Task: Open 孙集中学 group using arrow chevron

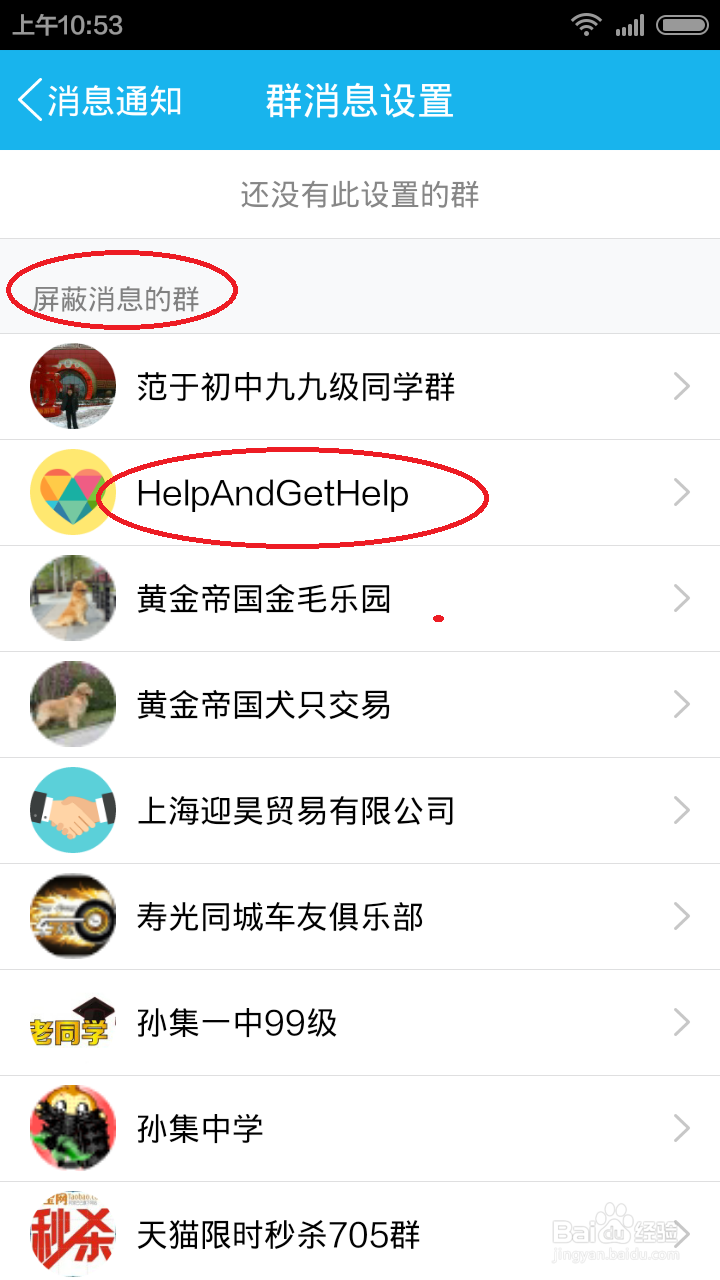Action: pyautogui.click(x=681, y=1128)
